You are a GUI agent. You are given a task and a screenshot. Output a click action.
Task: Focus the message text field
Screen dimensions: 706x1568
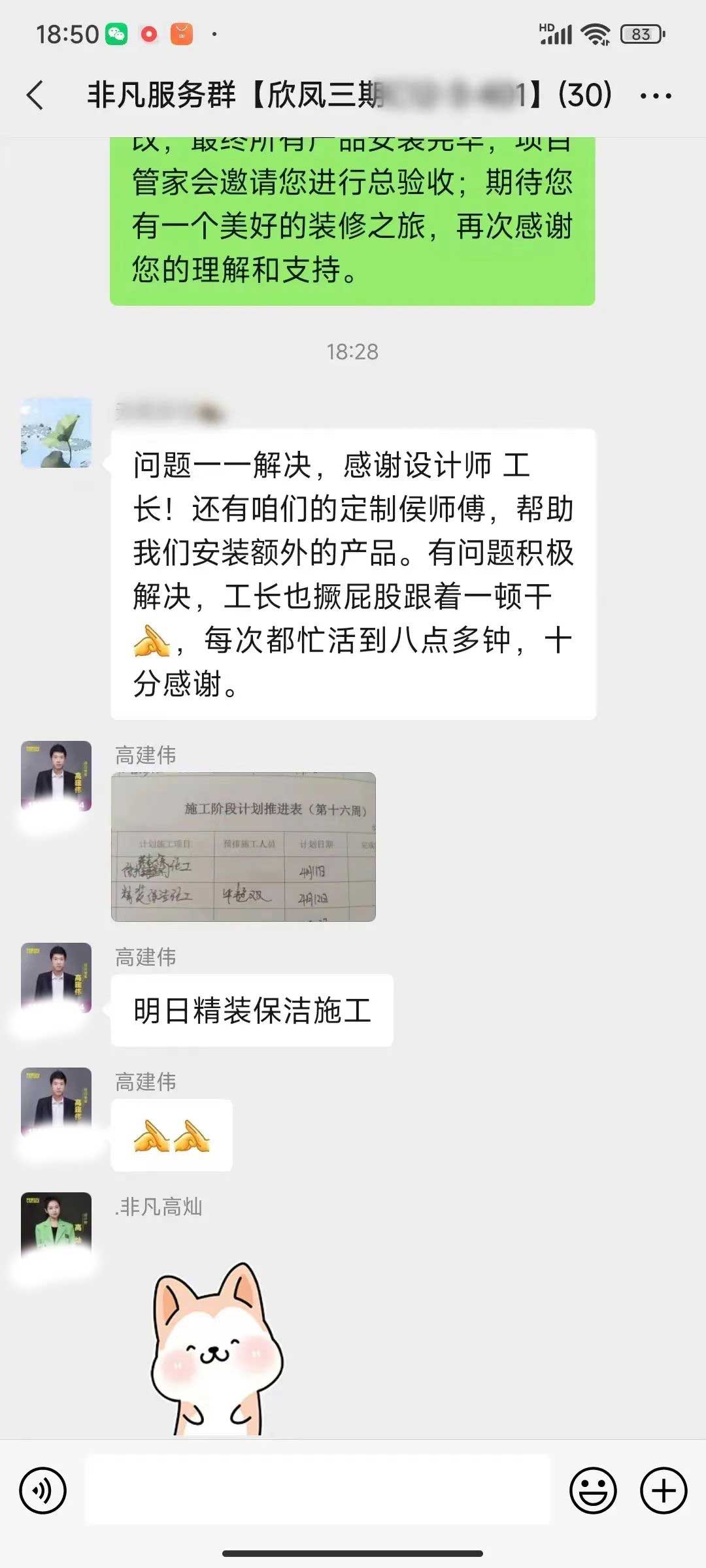[x=318, y=1490]
